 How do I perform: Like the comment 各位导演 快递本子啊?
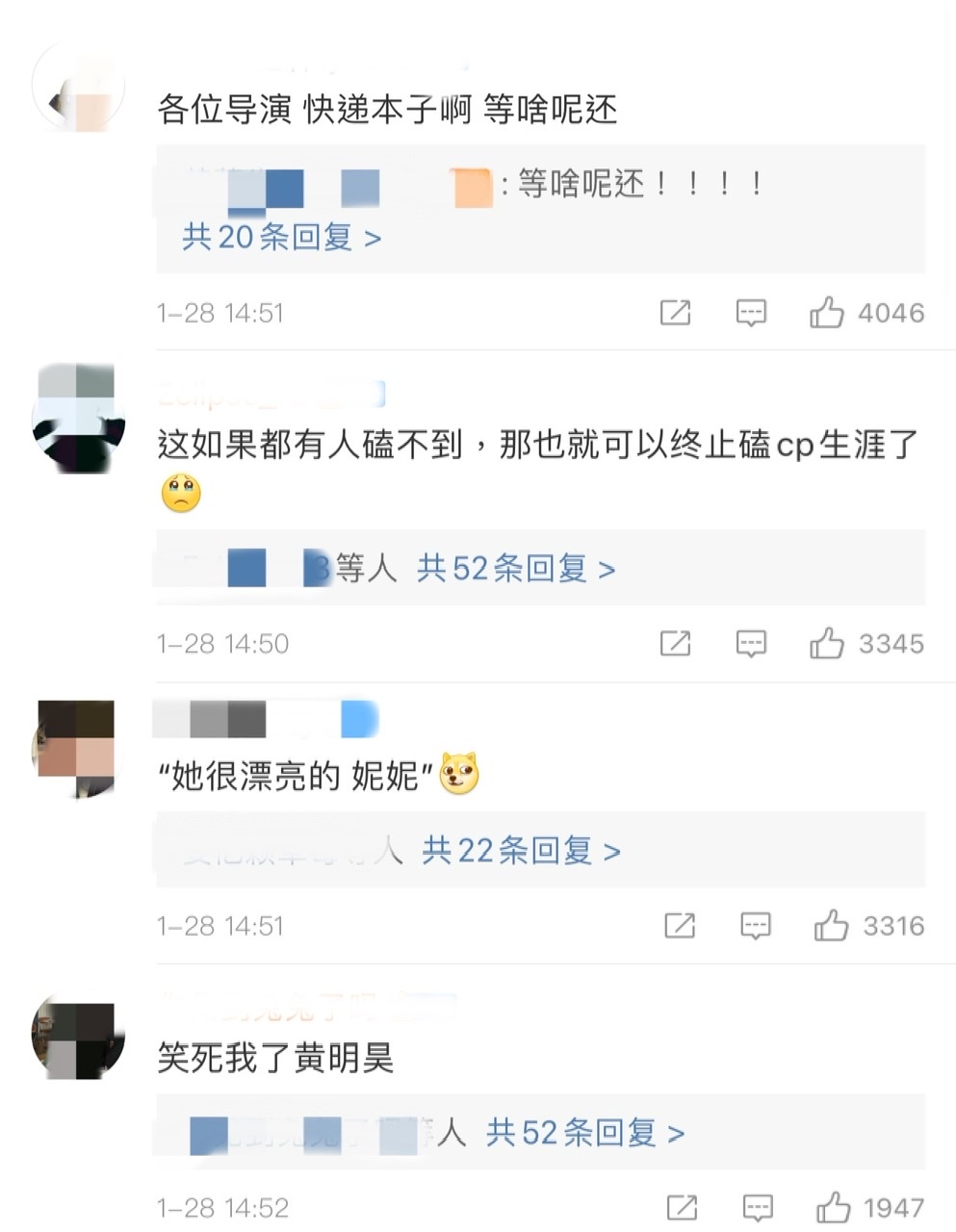(x=827, y=313)
